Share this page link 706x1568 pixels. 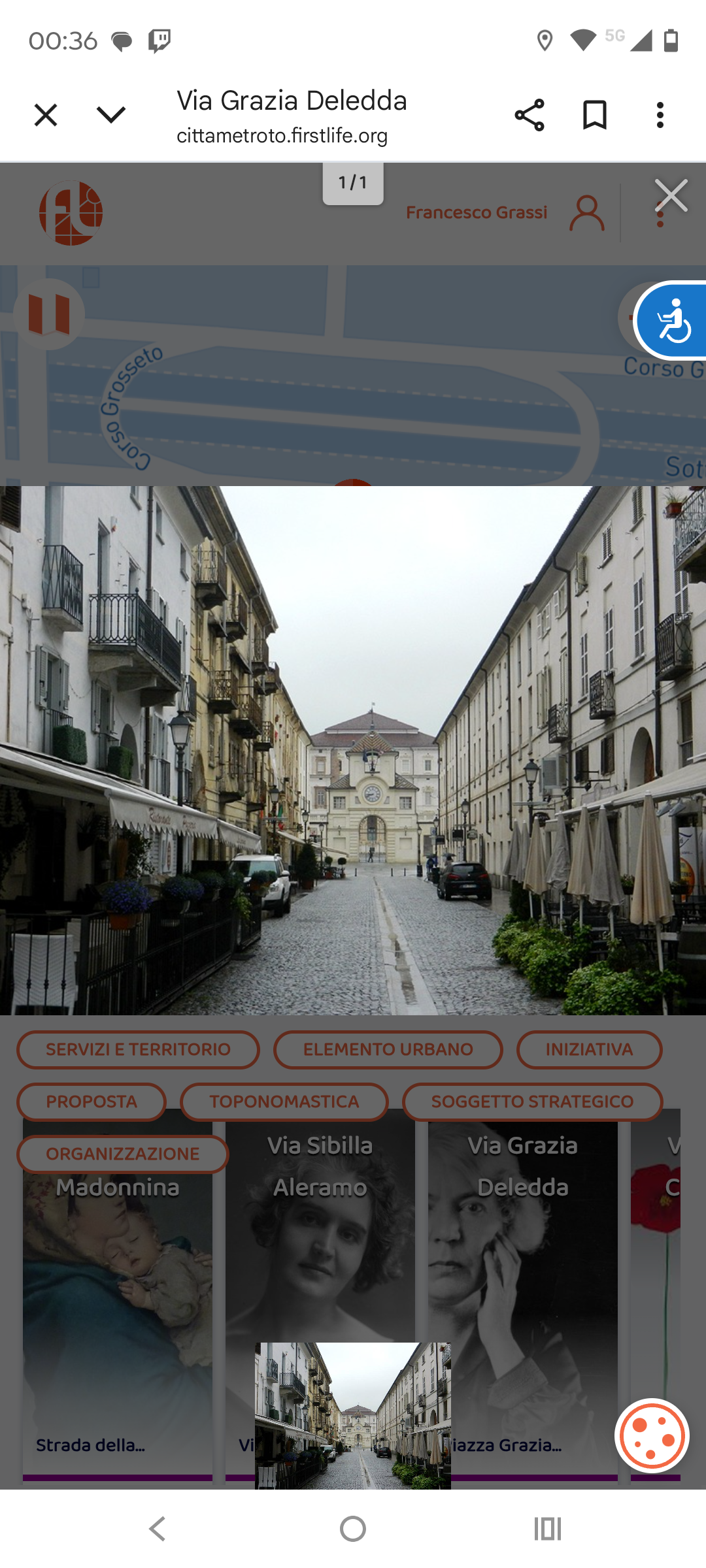coord(529,115)
